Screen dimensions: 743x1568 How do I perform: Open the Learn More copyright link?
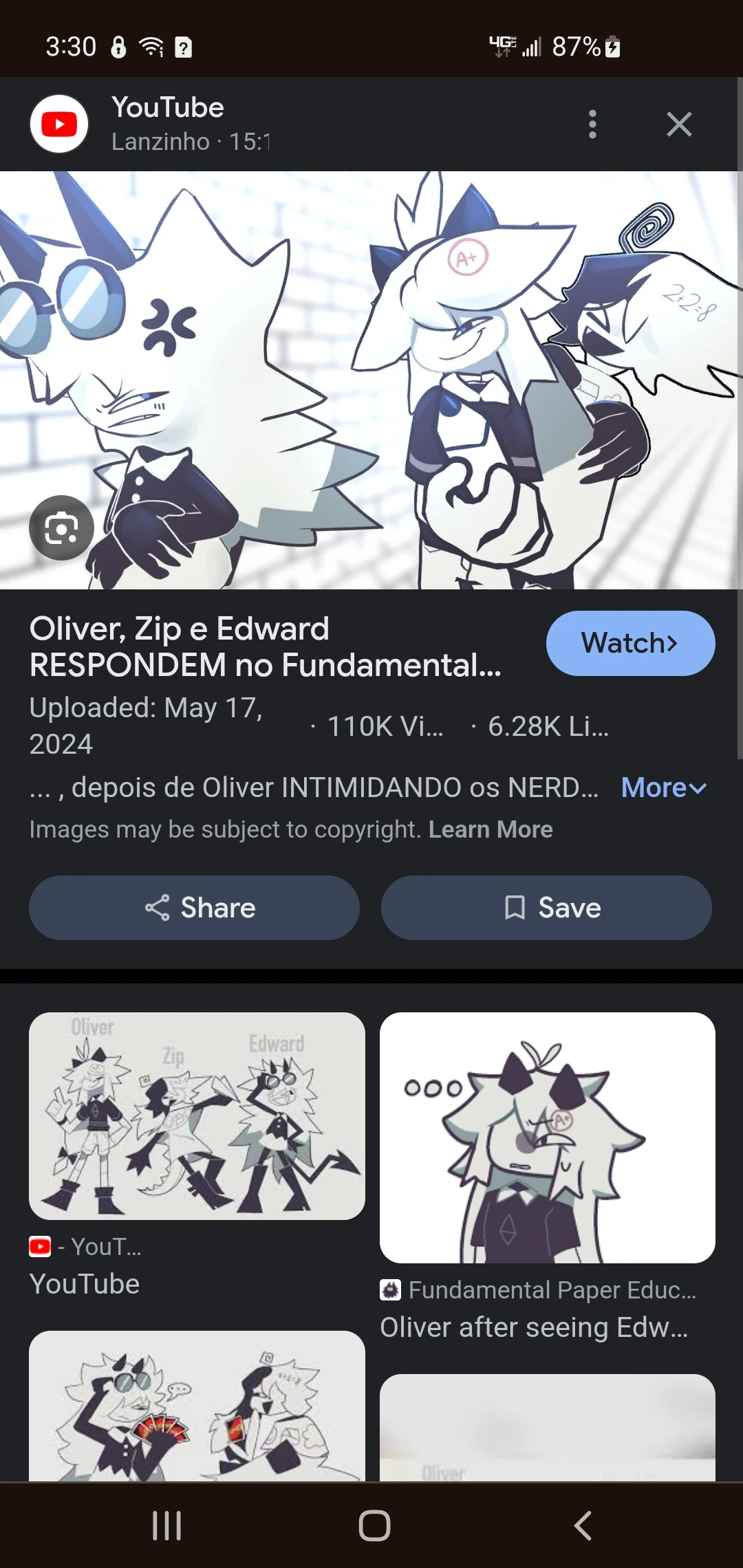[491, 829]
